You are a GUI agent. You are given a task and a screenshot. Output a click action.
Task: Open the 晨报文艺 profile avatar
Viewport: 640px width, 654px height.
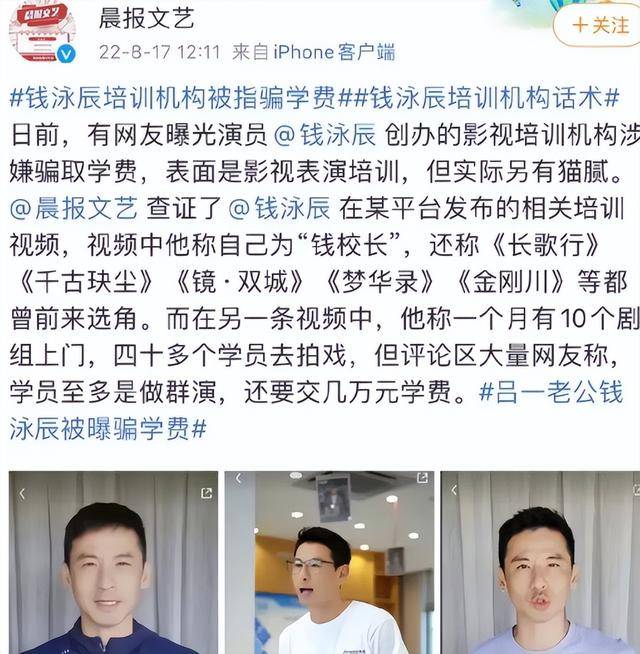point(41,31)
